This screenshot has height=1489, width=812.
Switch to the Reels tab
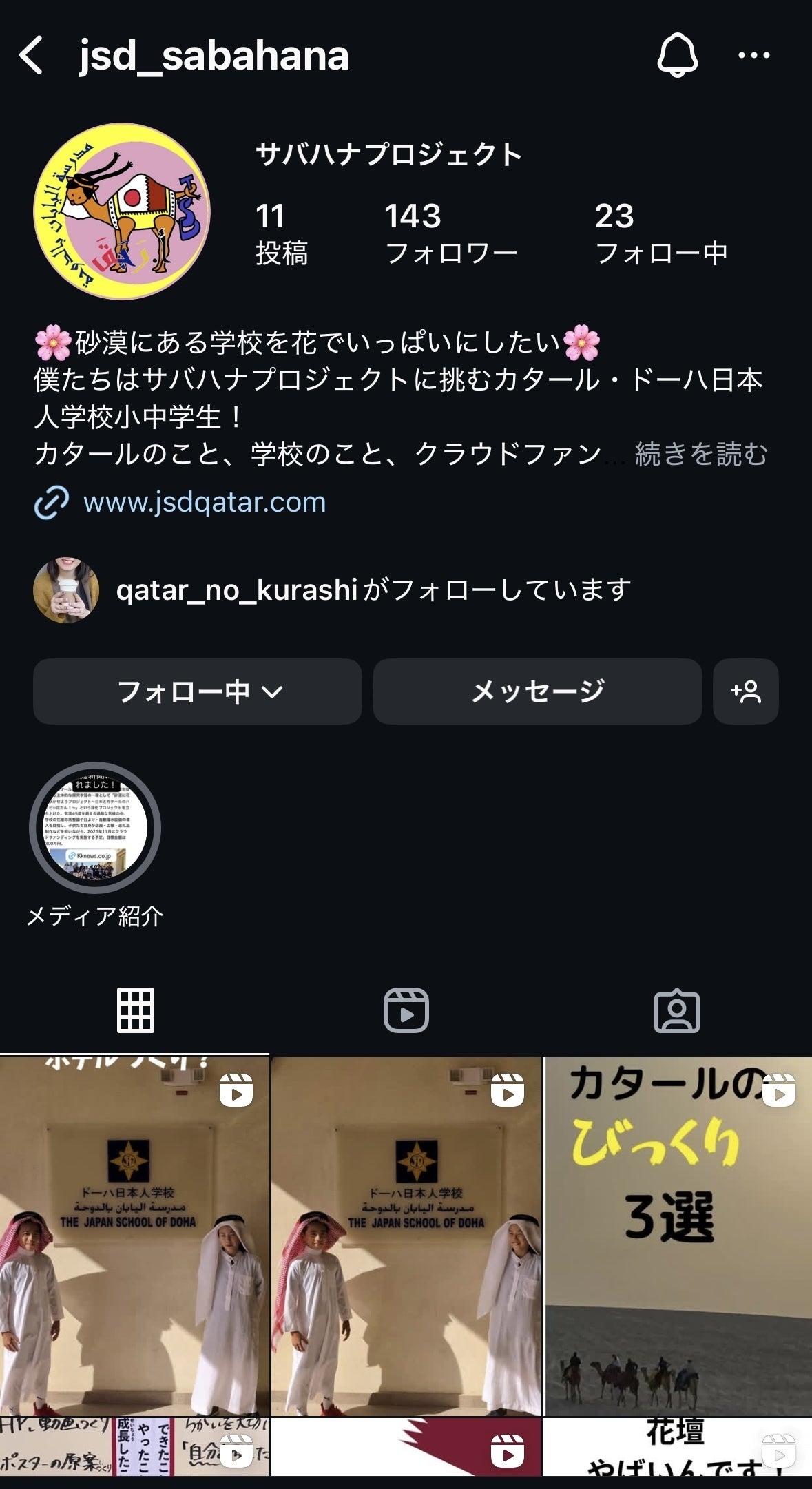(x=406, y=1010)
